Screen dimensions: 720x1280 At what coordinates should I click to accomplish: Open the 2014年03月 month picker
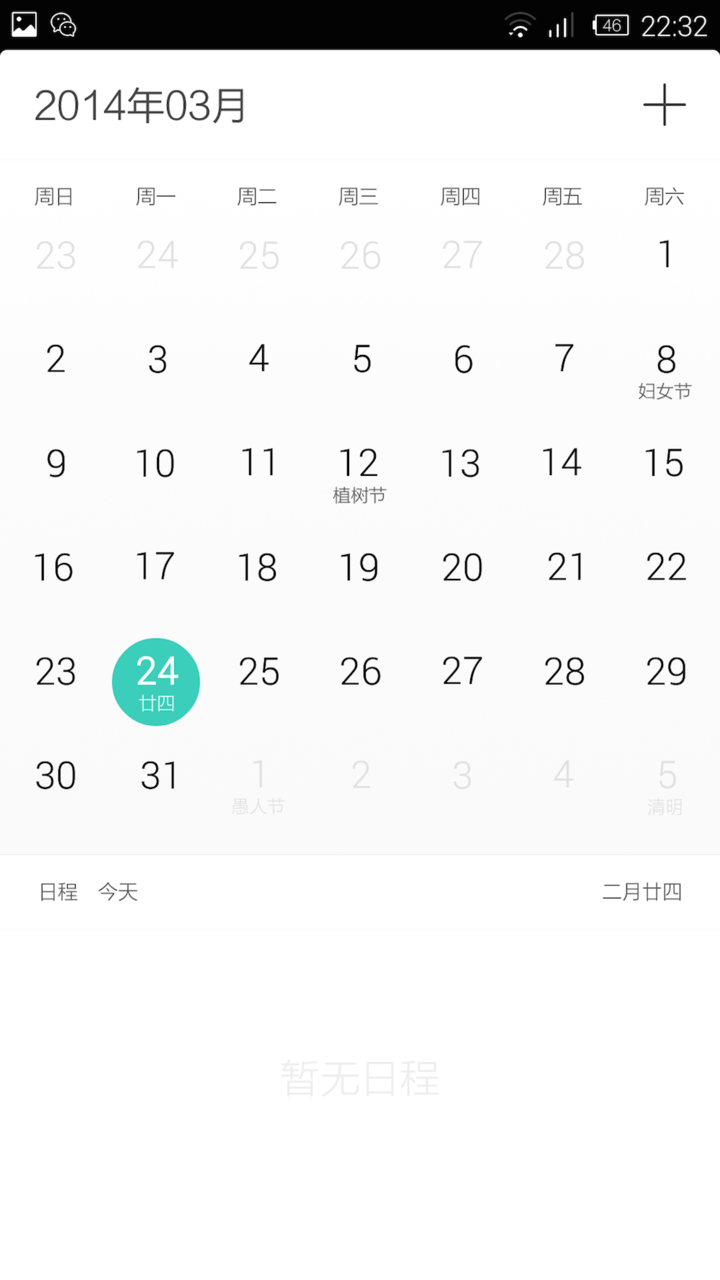click(140, 105)
